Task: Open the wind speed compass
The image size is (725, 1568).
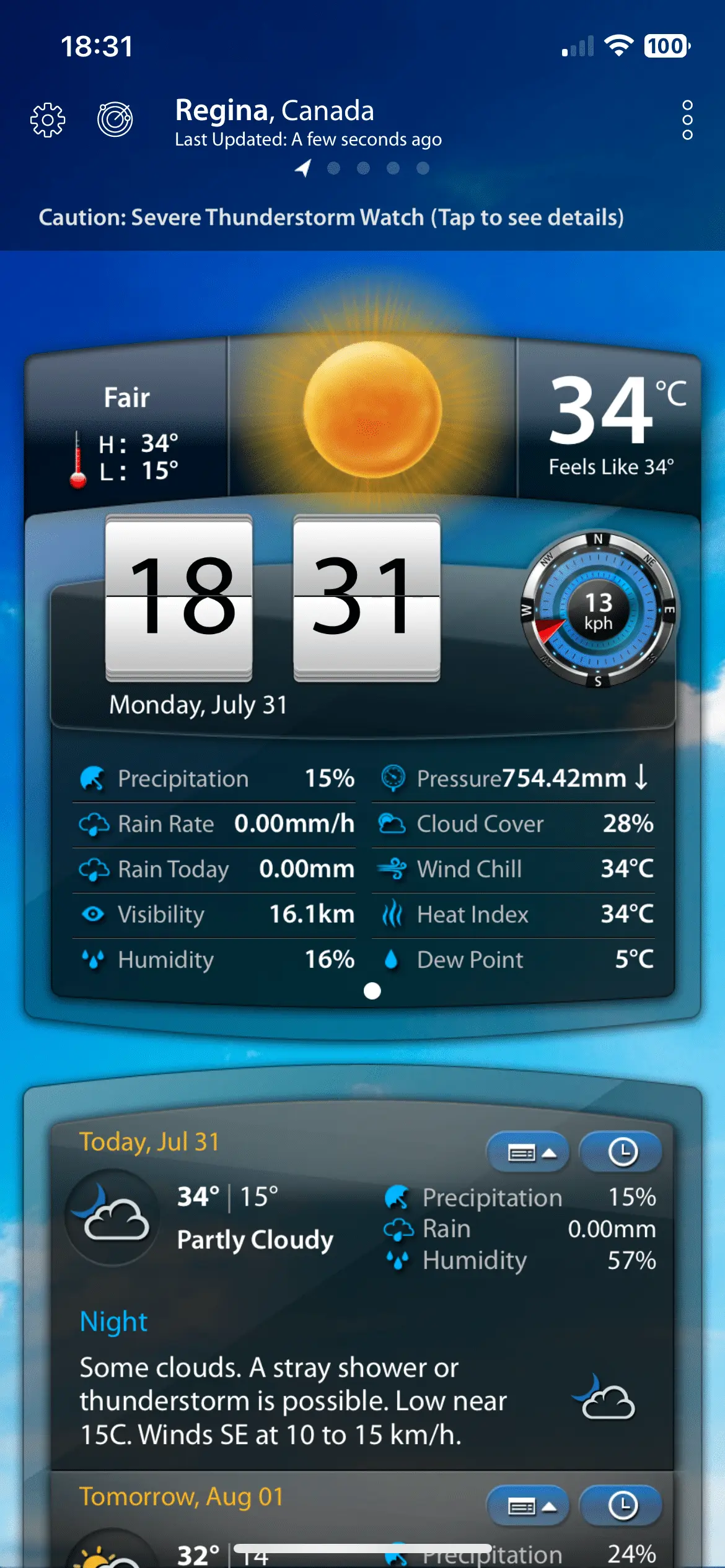Action: click(598, 610)
